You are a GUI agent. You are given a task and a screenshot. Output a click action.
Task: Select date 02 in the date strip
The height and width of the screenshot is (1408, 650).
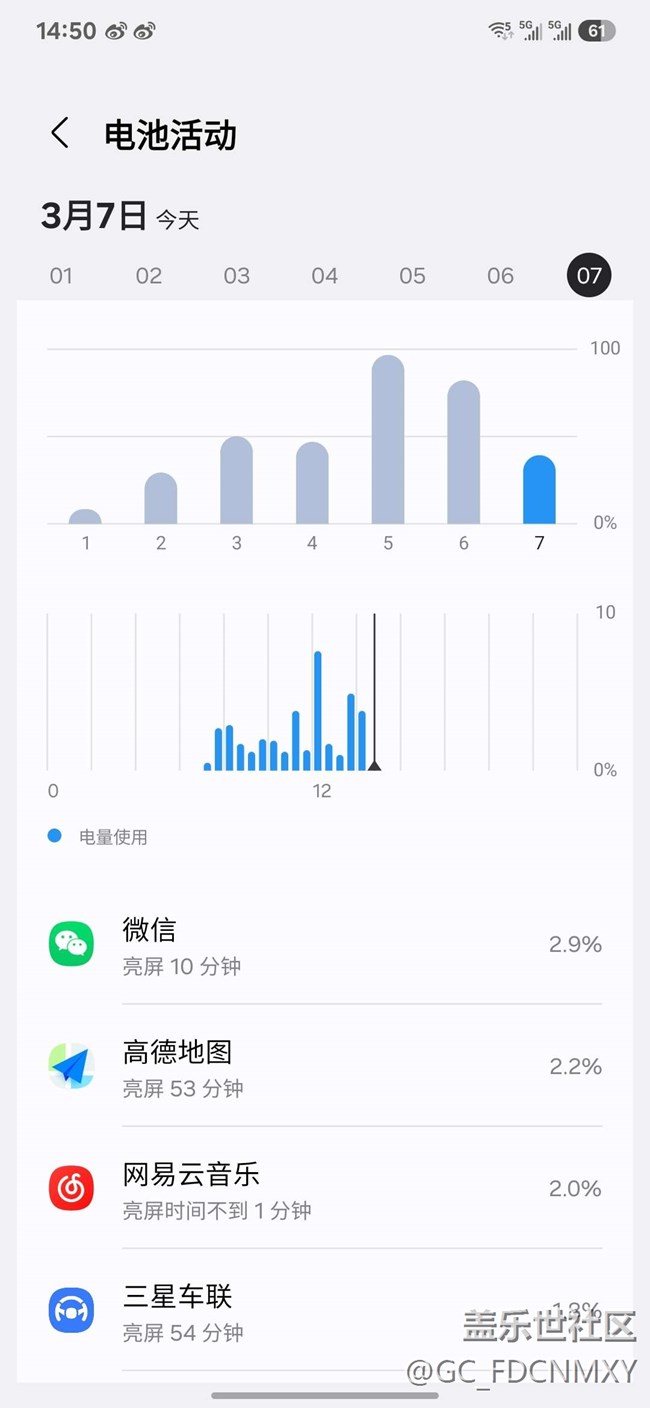point(149,275)
